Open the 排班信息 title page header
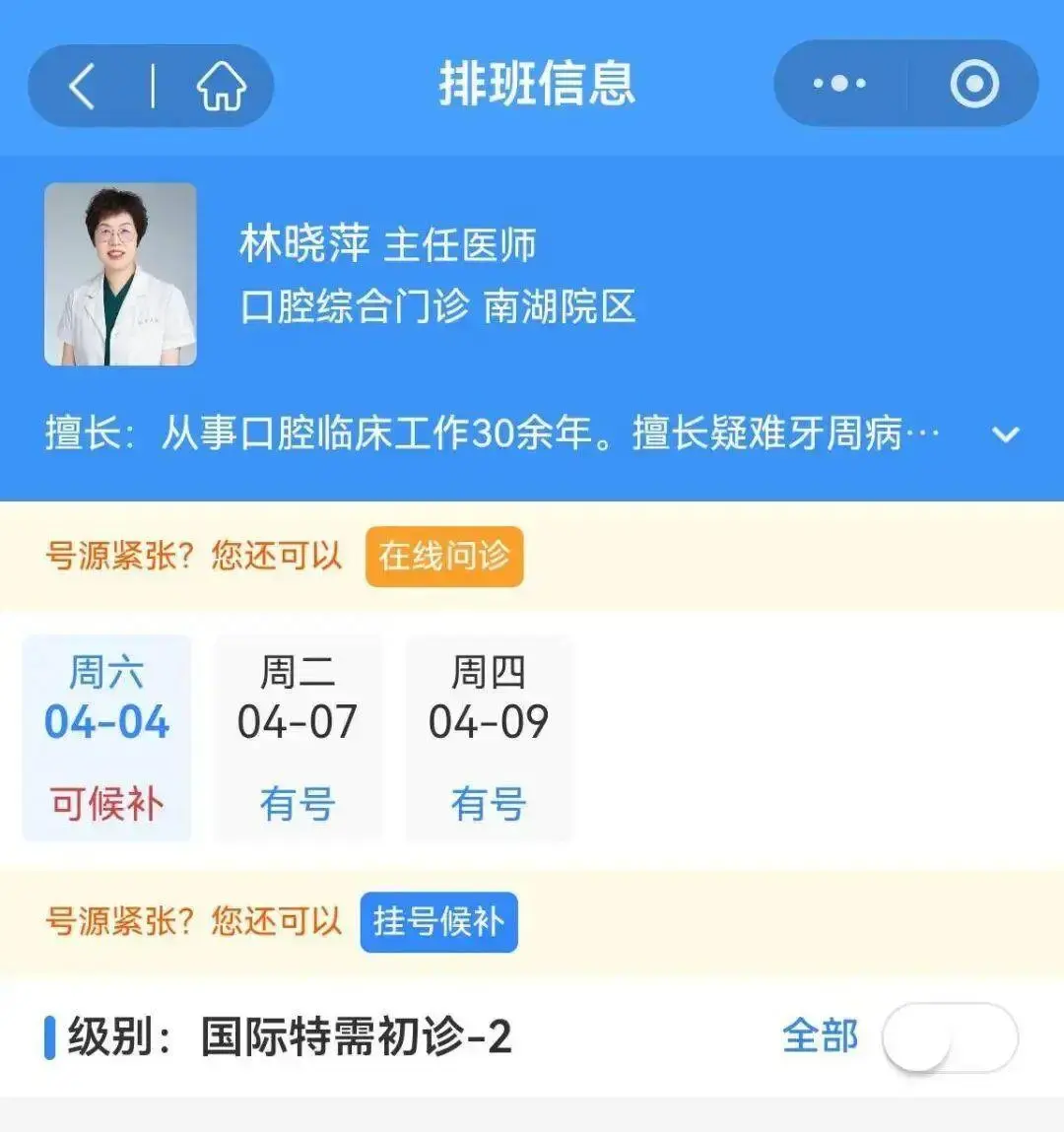 point(537,84)
